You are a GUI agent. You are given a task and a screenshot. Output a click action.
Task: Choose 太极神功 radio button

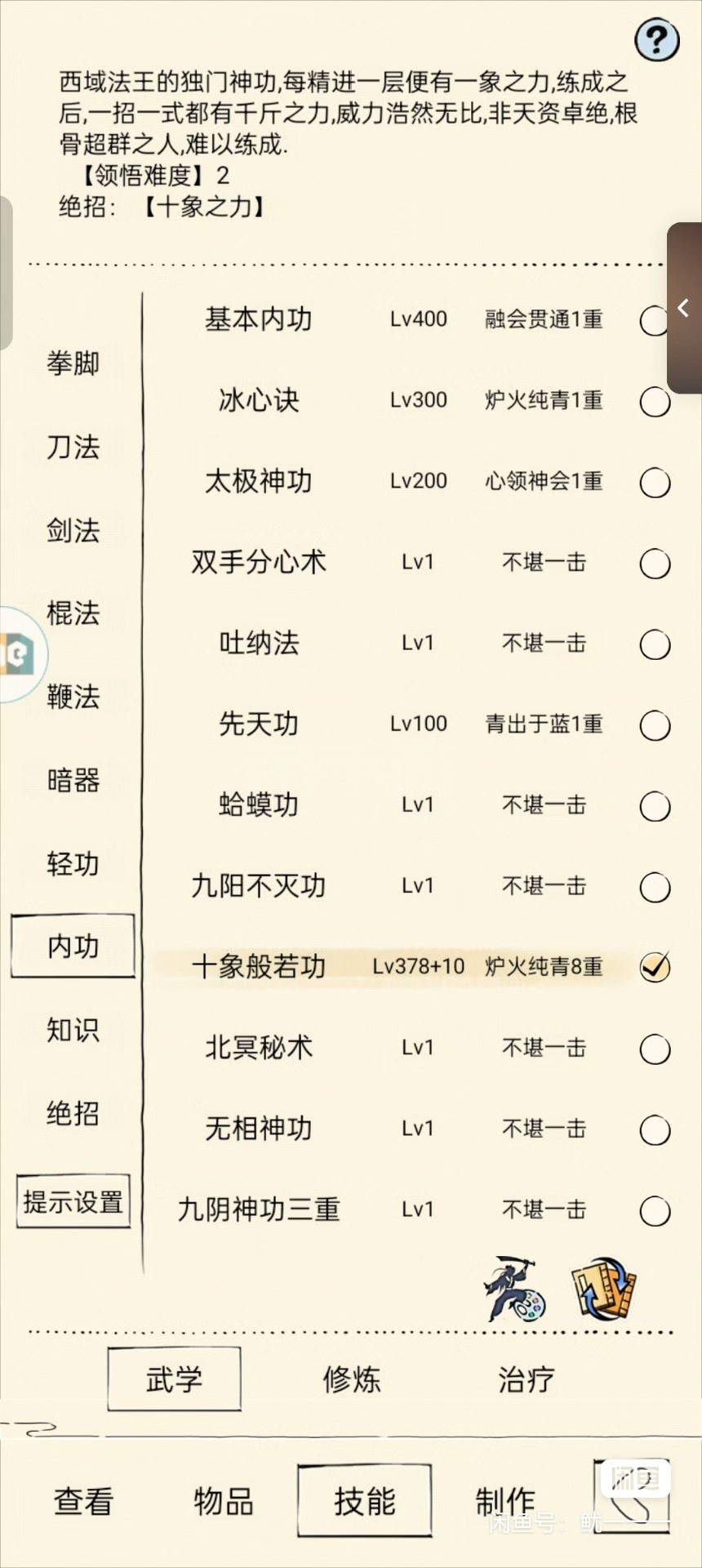(x=655, y=482)
